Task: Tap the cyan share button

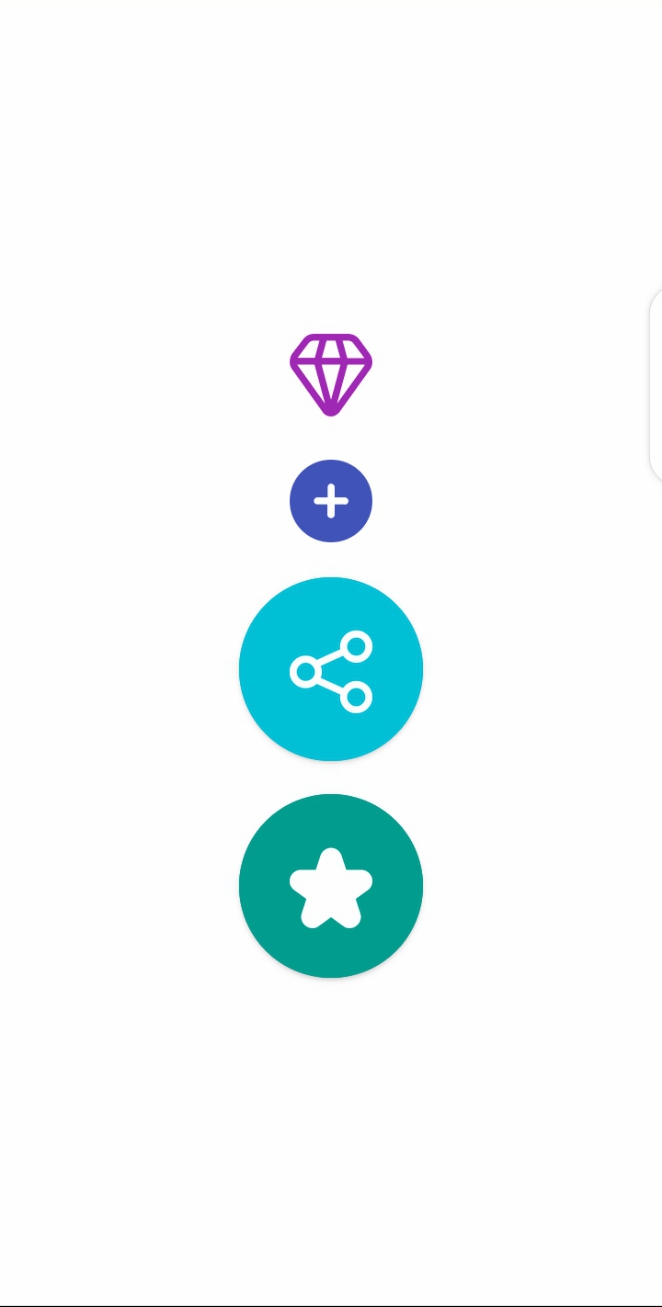Action: click(331, 669)
